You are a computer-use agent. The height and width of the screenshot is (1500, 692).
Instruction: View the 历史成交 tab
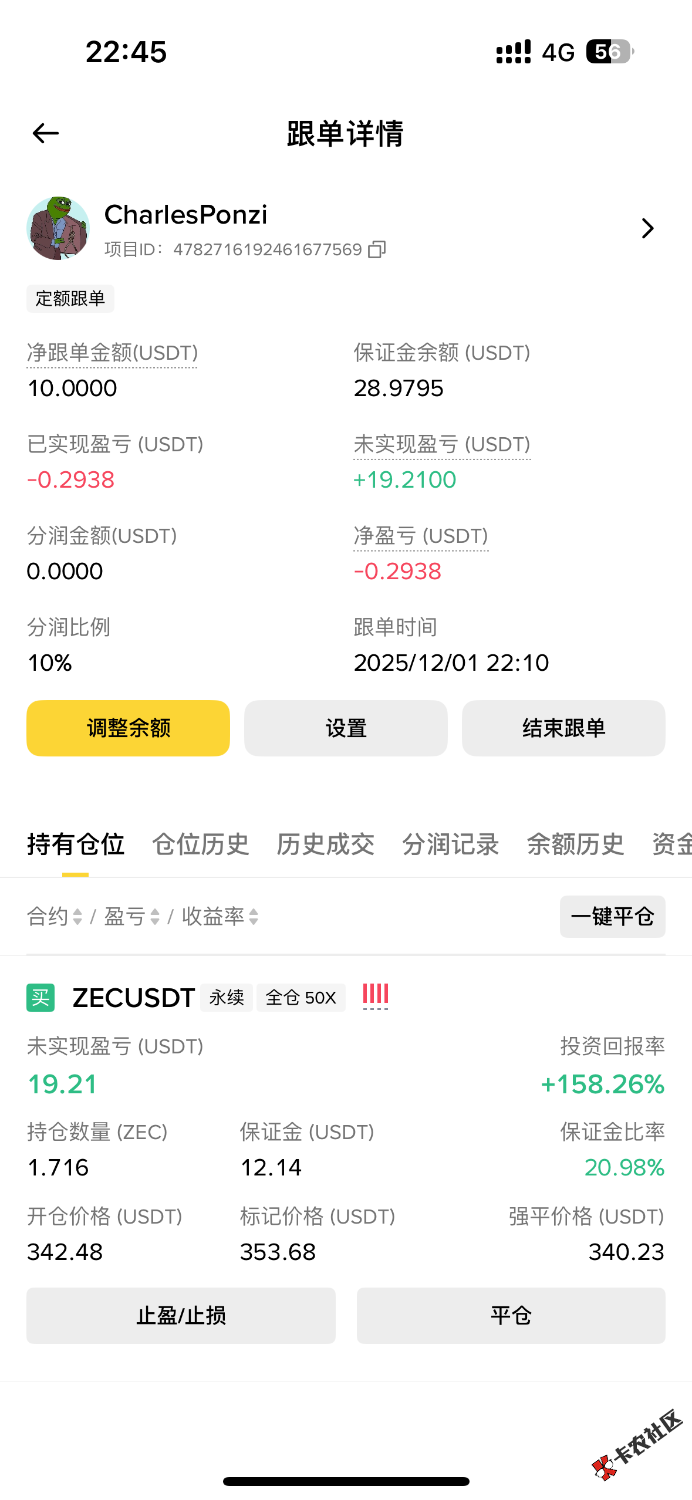[x=325, y=844]
